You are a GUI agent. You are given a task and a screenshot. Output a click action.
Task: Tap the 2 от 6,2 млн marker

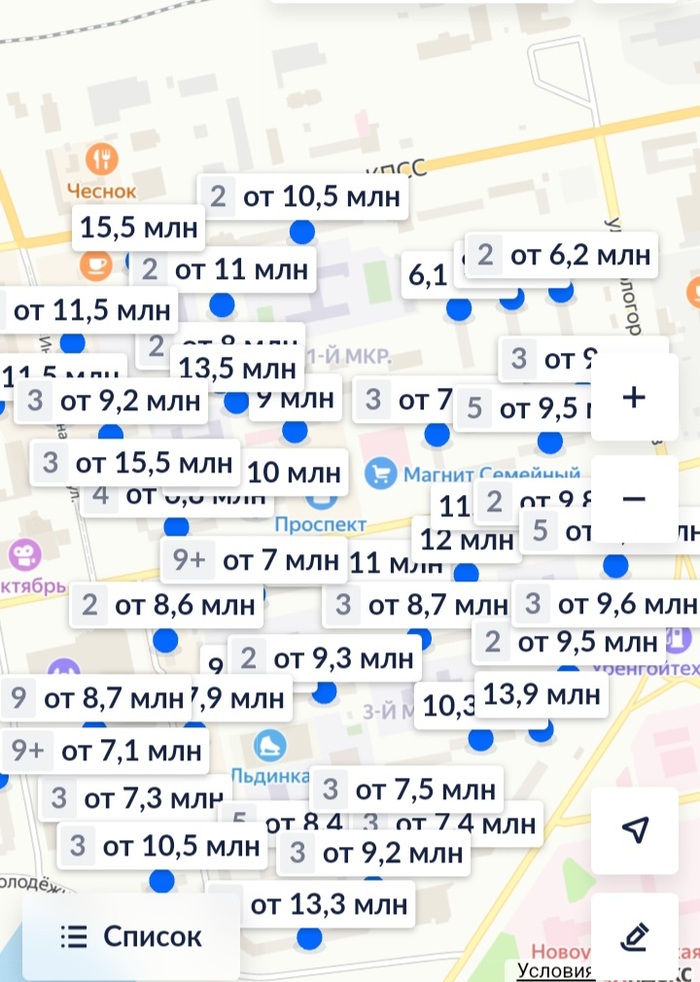562,255
